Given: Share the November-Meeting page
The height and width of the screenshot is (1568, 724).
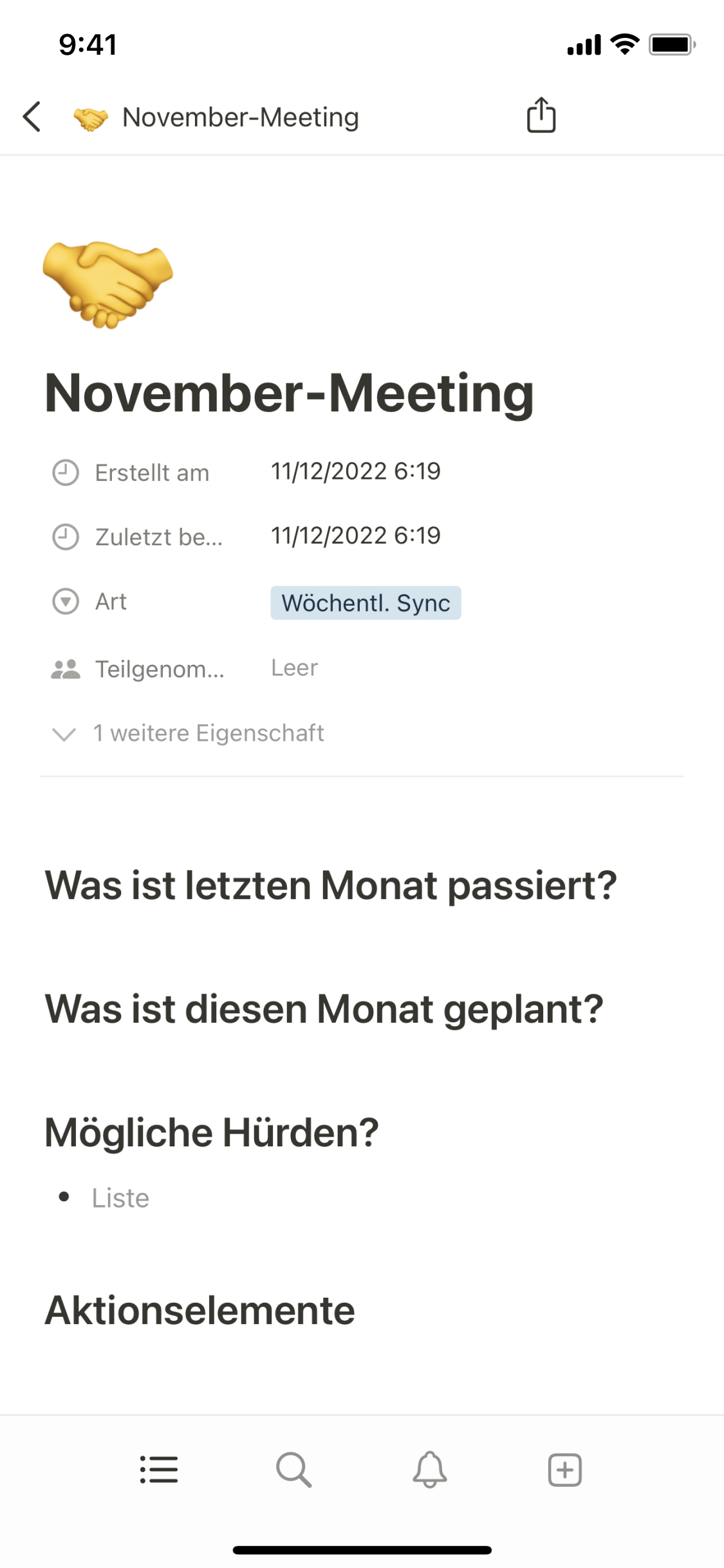Looking at the screenshot, I should click(x=541, y=116).
